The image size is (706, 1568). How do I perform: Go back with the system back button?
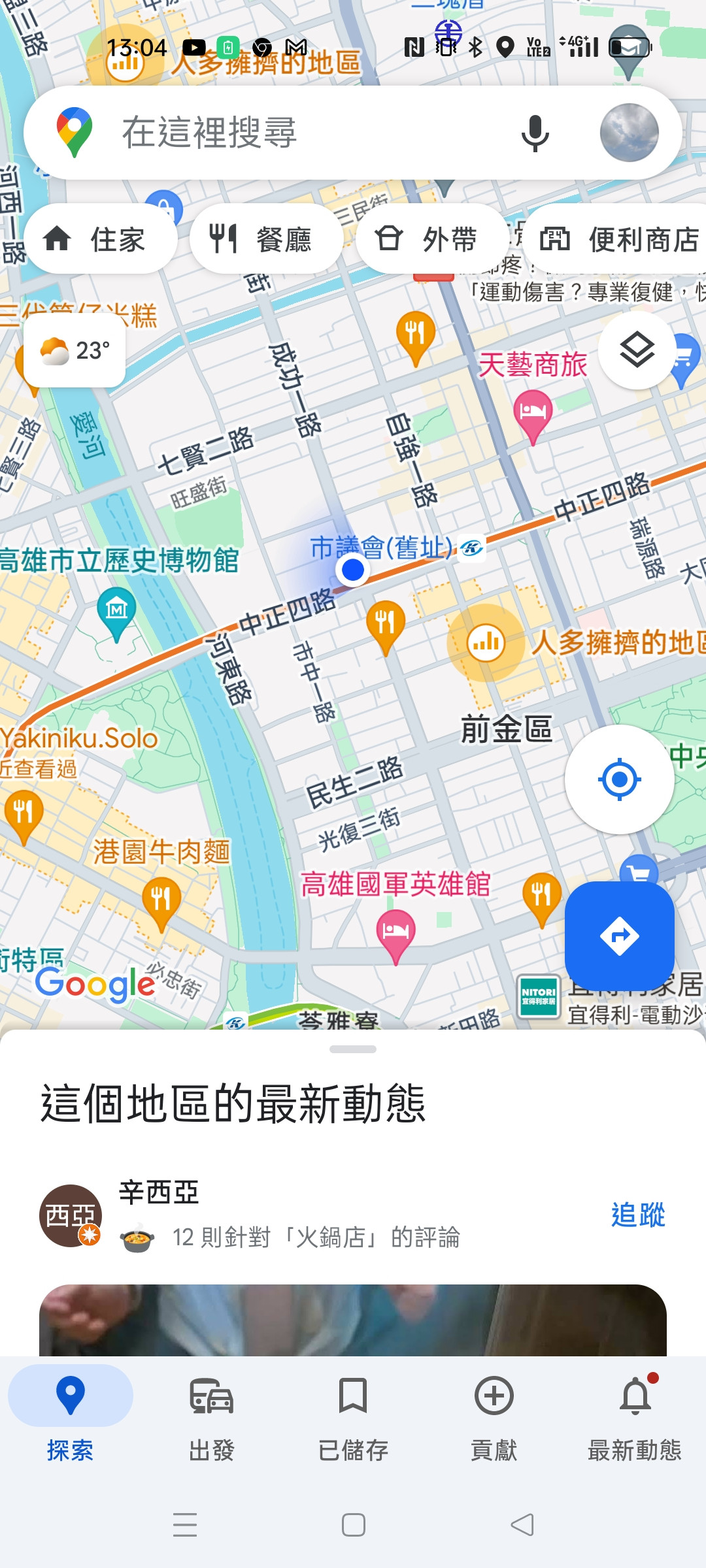click(x=522, y=1525)
